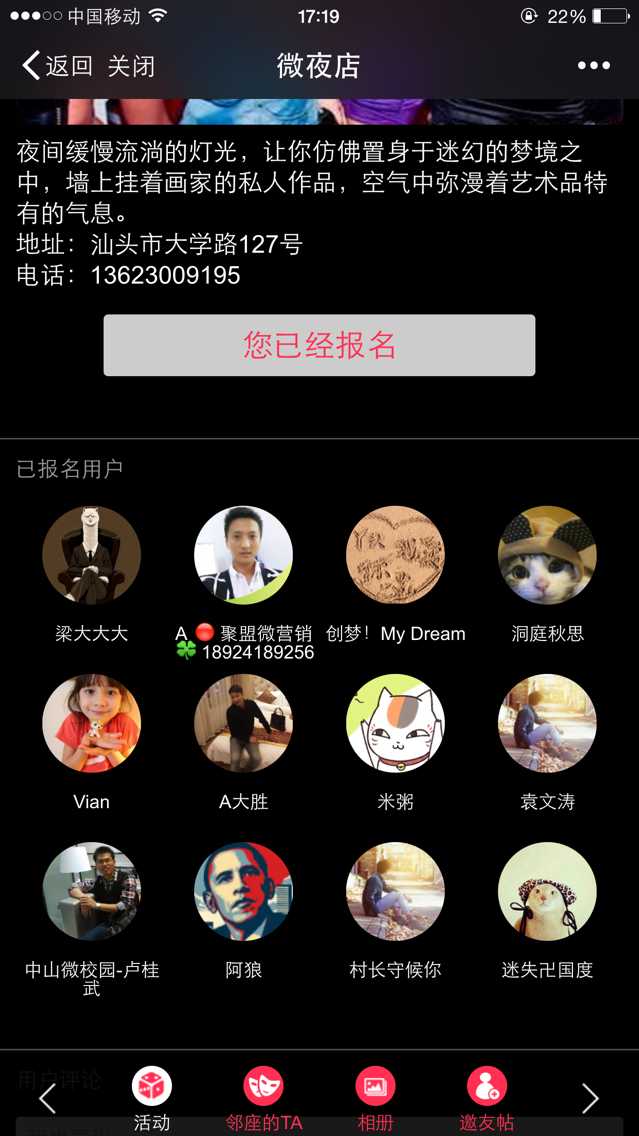Open 中山微校园-卢桂武's avatar
Image resolution: width=639 pixels, height=1136 pixels.
point(91,891)
